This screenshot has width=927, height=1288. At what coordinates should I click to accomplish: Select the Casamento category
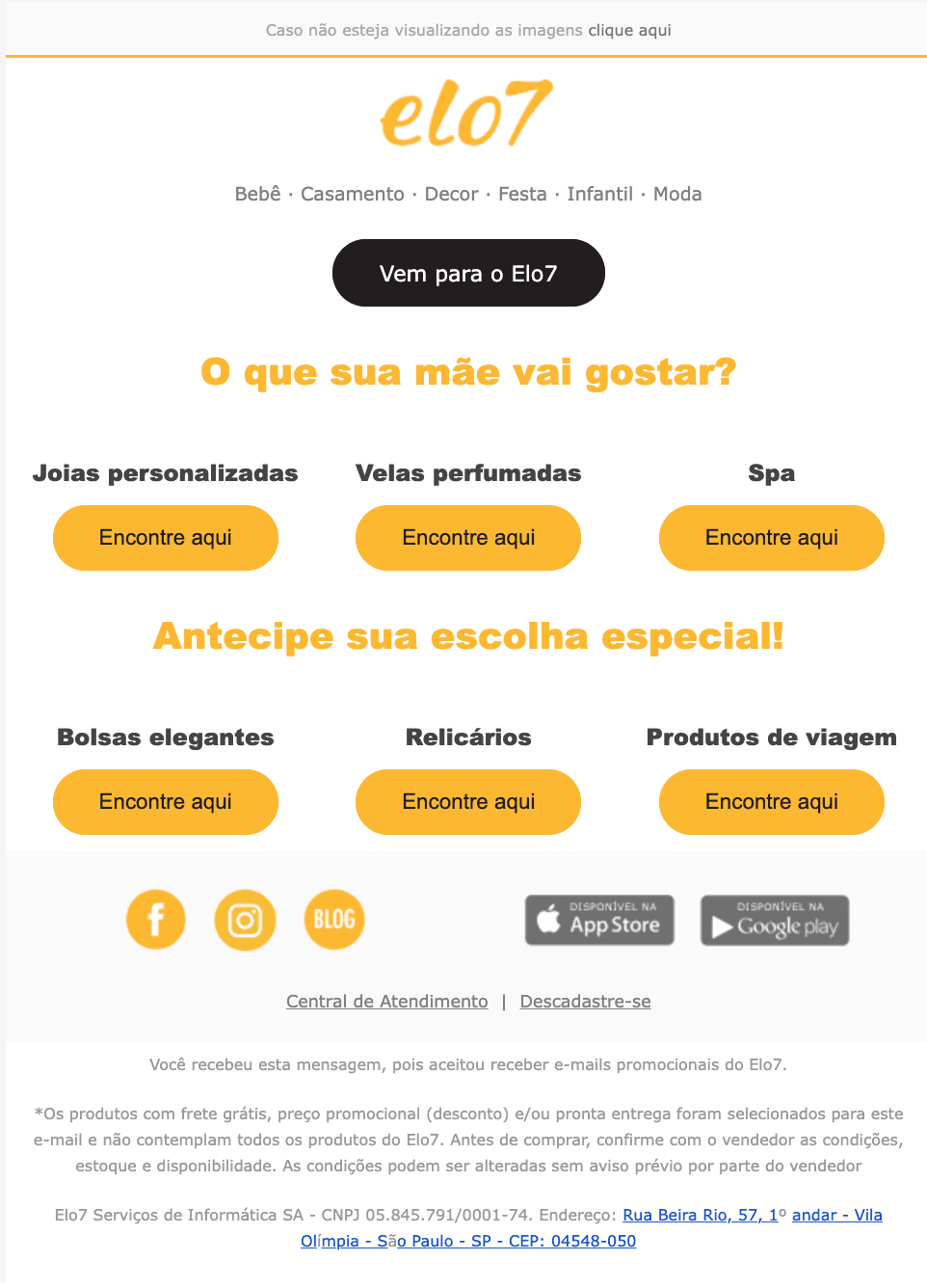coord(352,194)
